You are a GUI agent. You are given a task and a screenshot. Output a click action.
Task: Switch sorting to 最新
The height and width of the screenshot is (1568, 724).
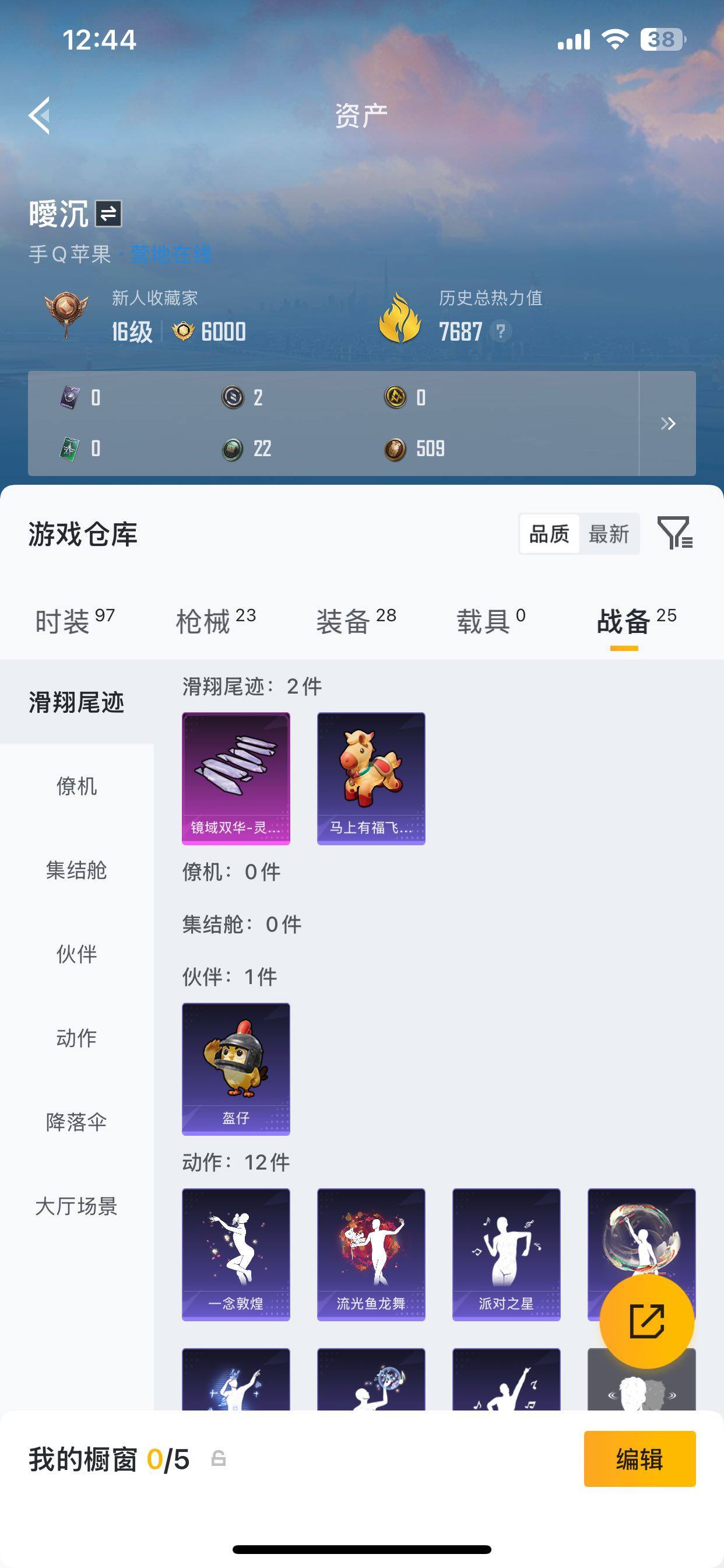coord(610,534)
